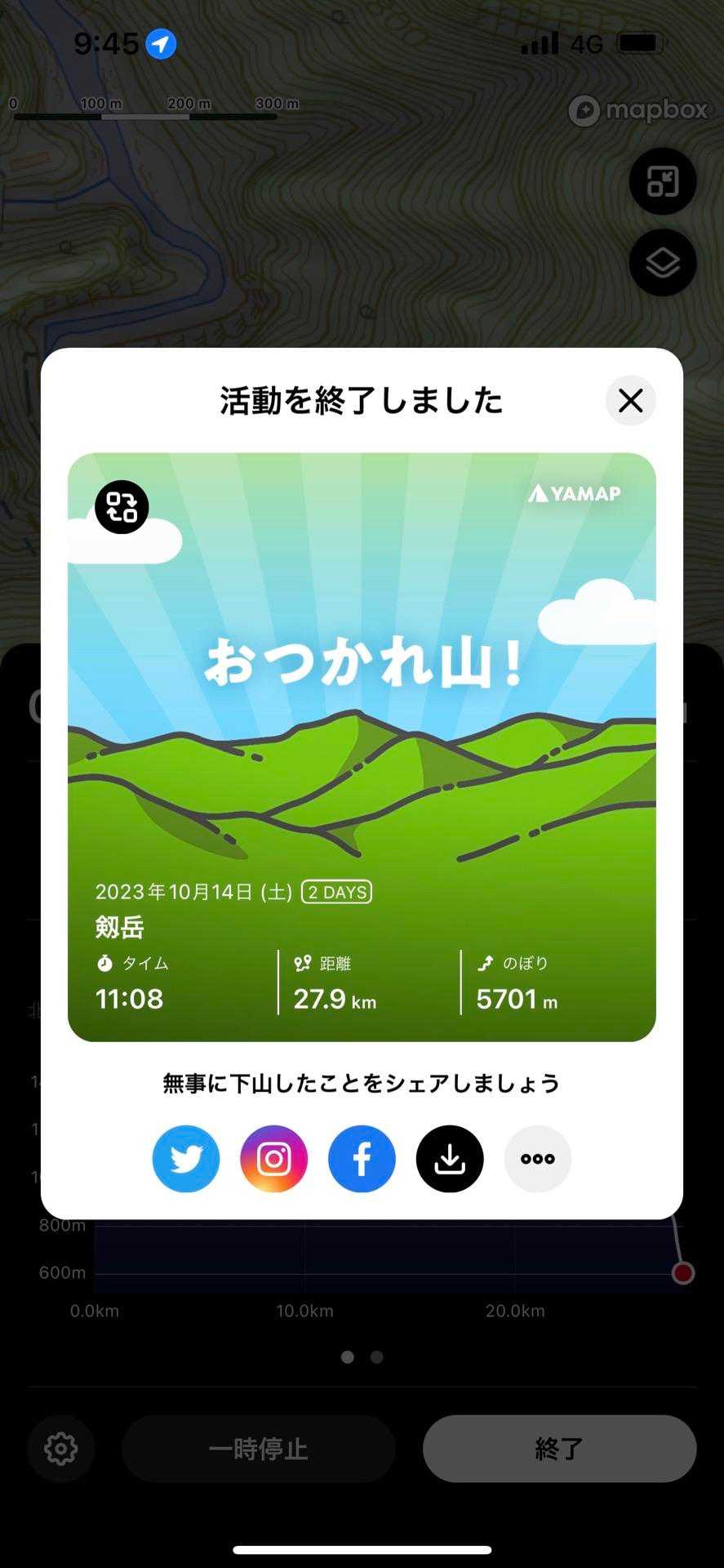Share the activity on Facebook

[362, 1159]
